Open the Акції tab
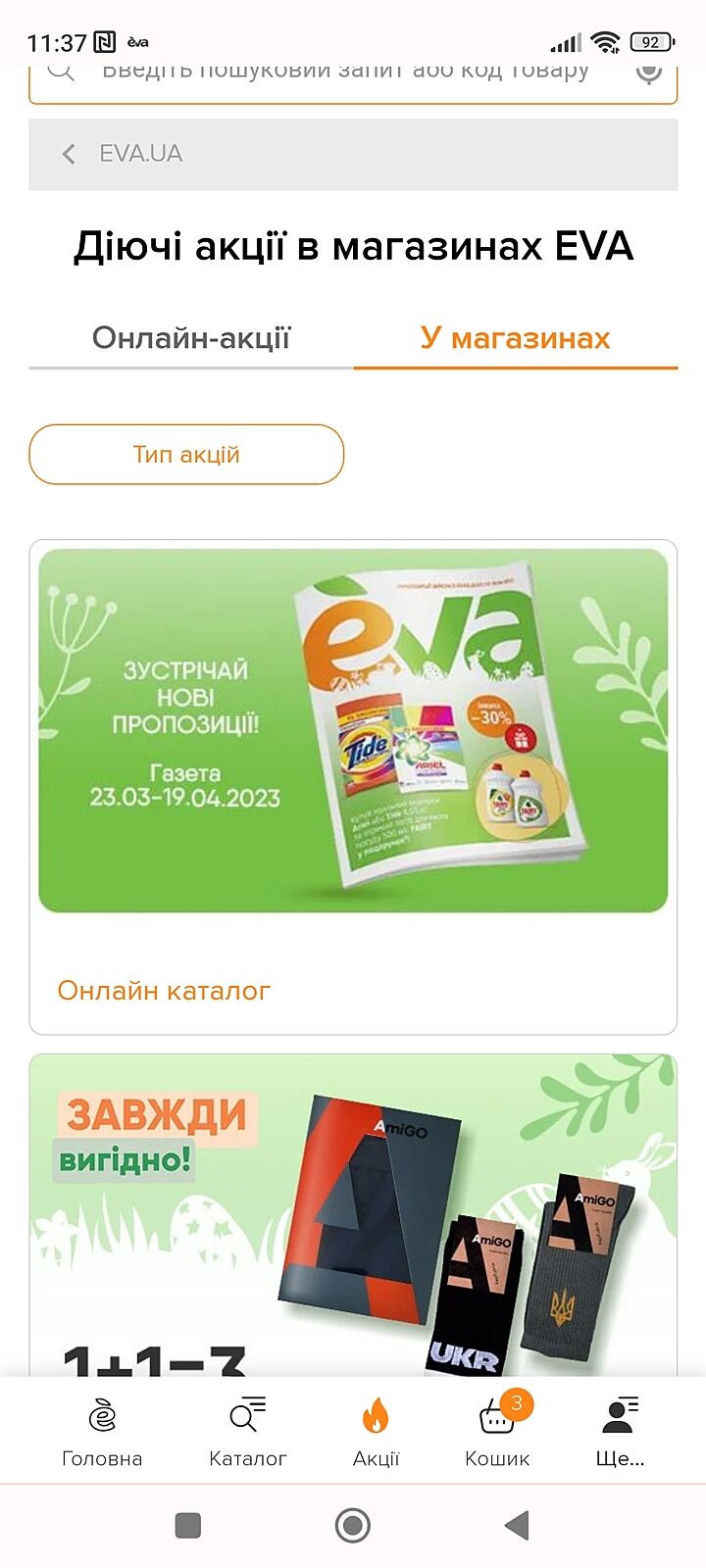This screenshot has width=706, height=1568. point(376,1432)
